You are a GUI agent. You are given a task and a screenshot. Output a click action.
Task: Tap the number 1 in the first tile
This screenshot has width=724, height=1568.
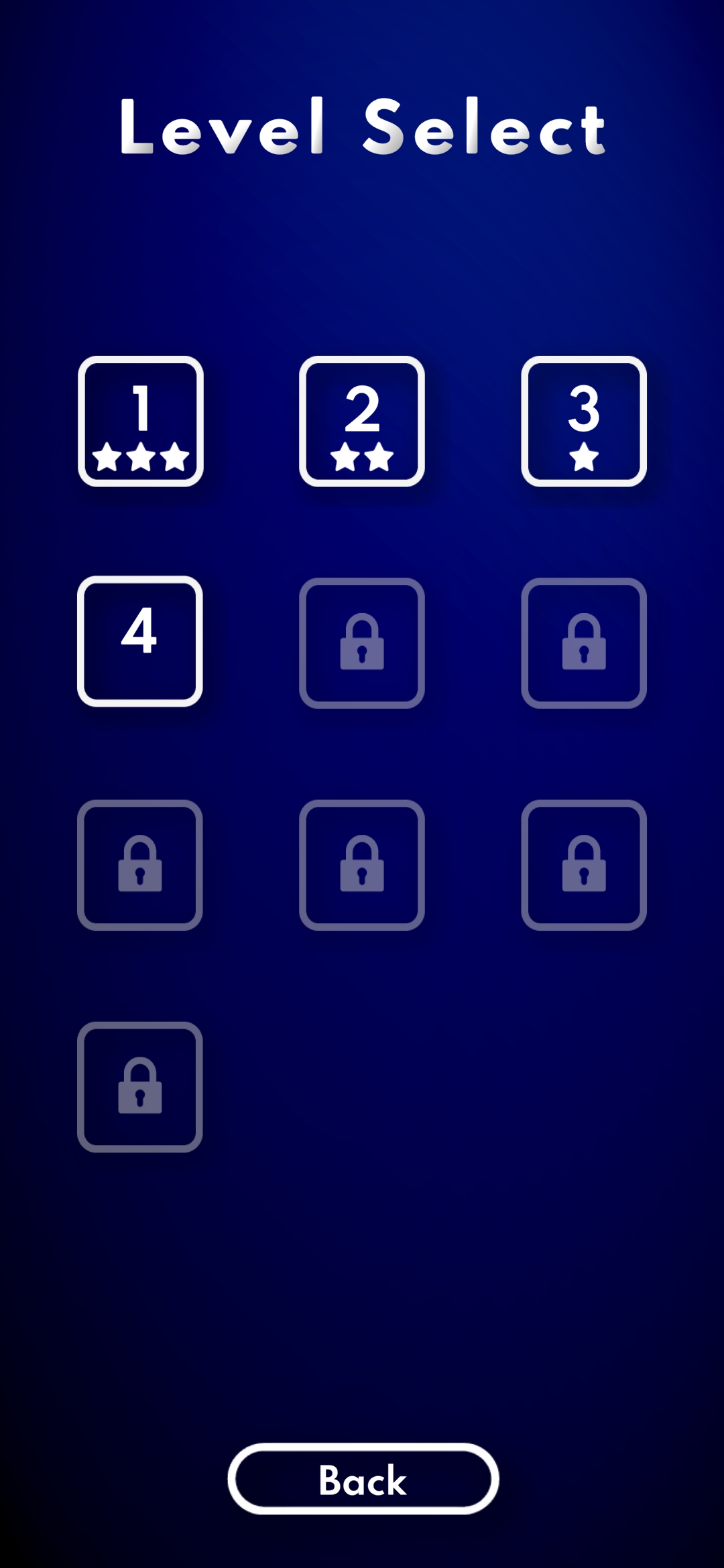(141, 407)
